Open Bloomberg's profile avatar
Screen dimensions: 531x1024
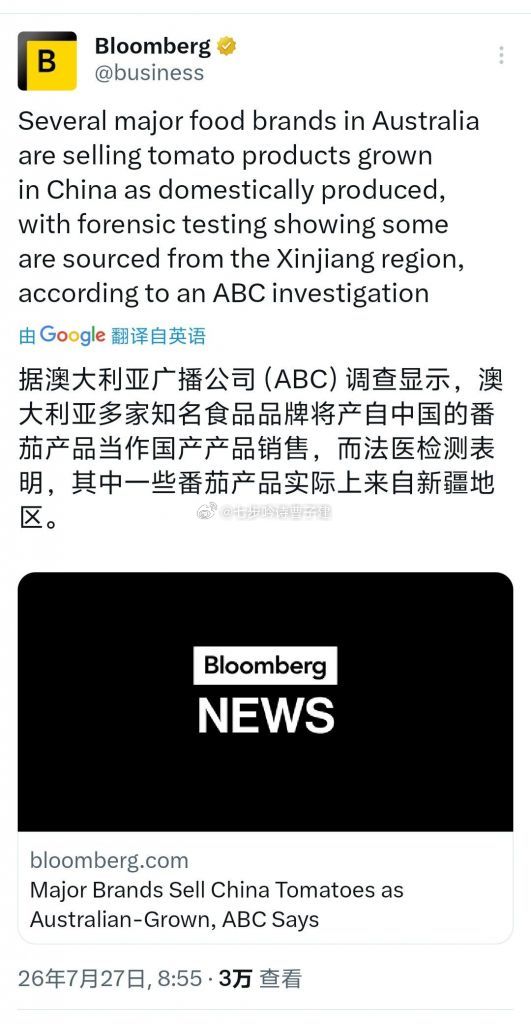coord(47,60)
